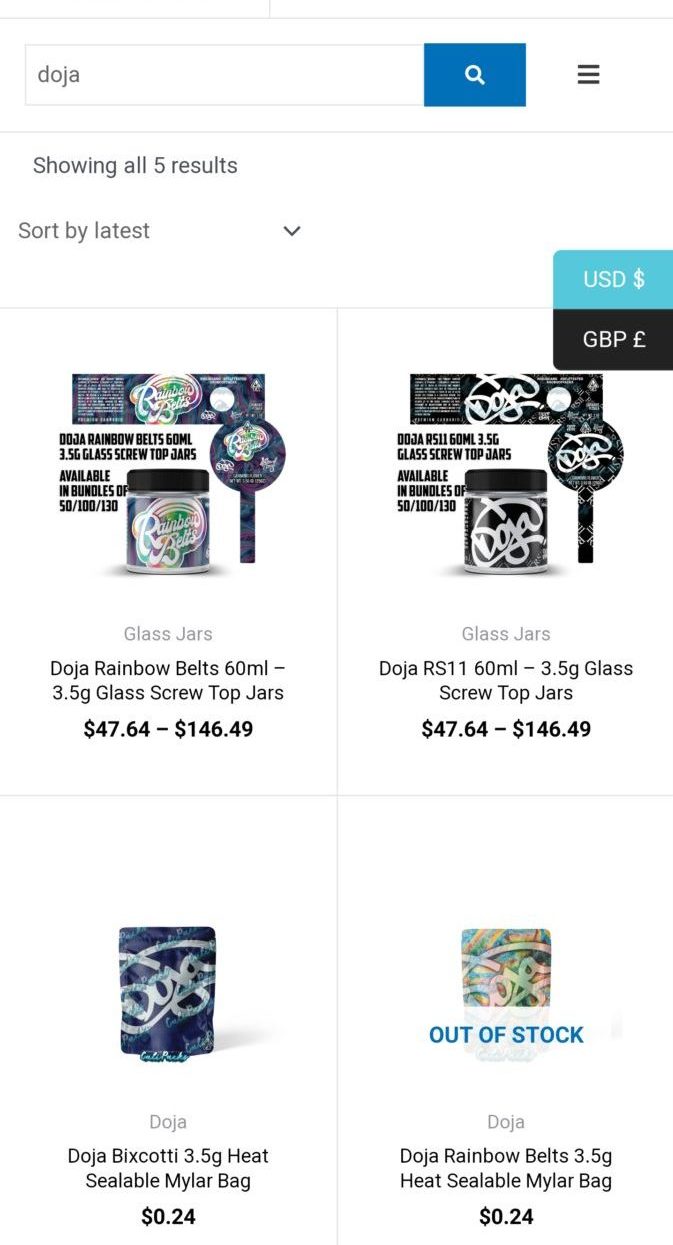Open Doja RS11 60ml glass jars product image
The image size is (673, 1245).
(506, 475)
